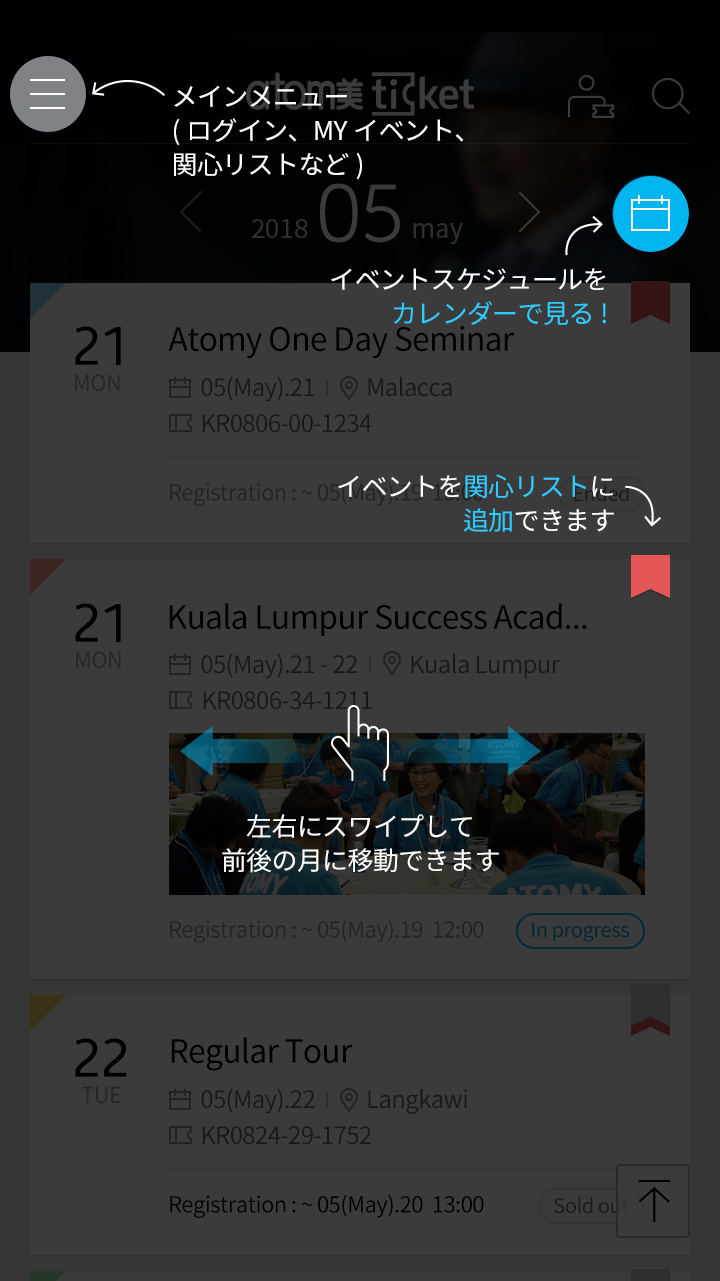
Task: Open the my tickets profile icon
Action: click(x=590, y=98)
